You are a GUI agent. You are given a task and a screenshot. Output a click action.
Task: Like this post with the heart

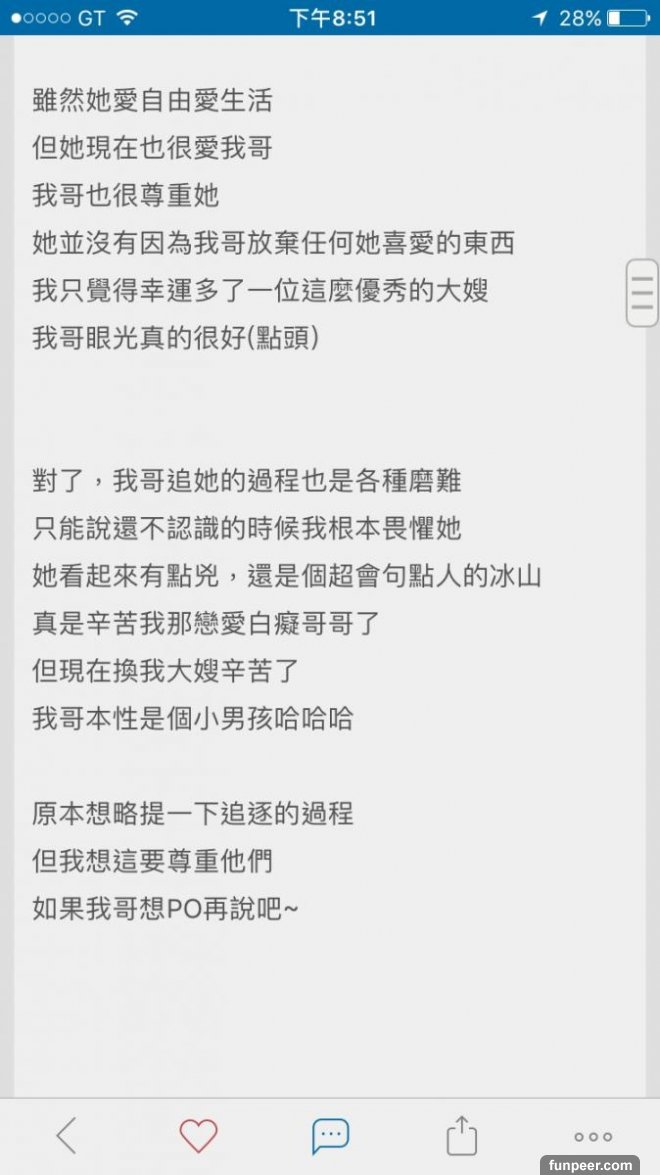pos(198,1136)
